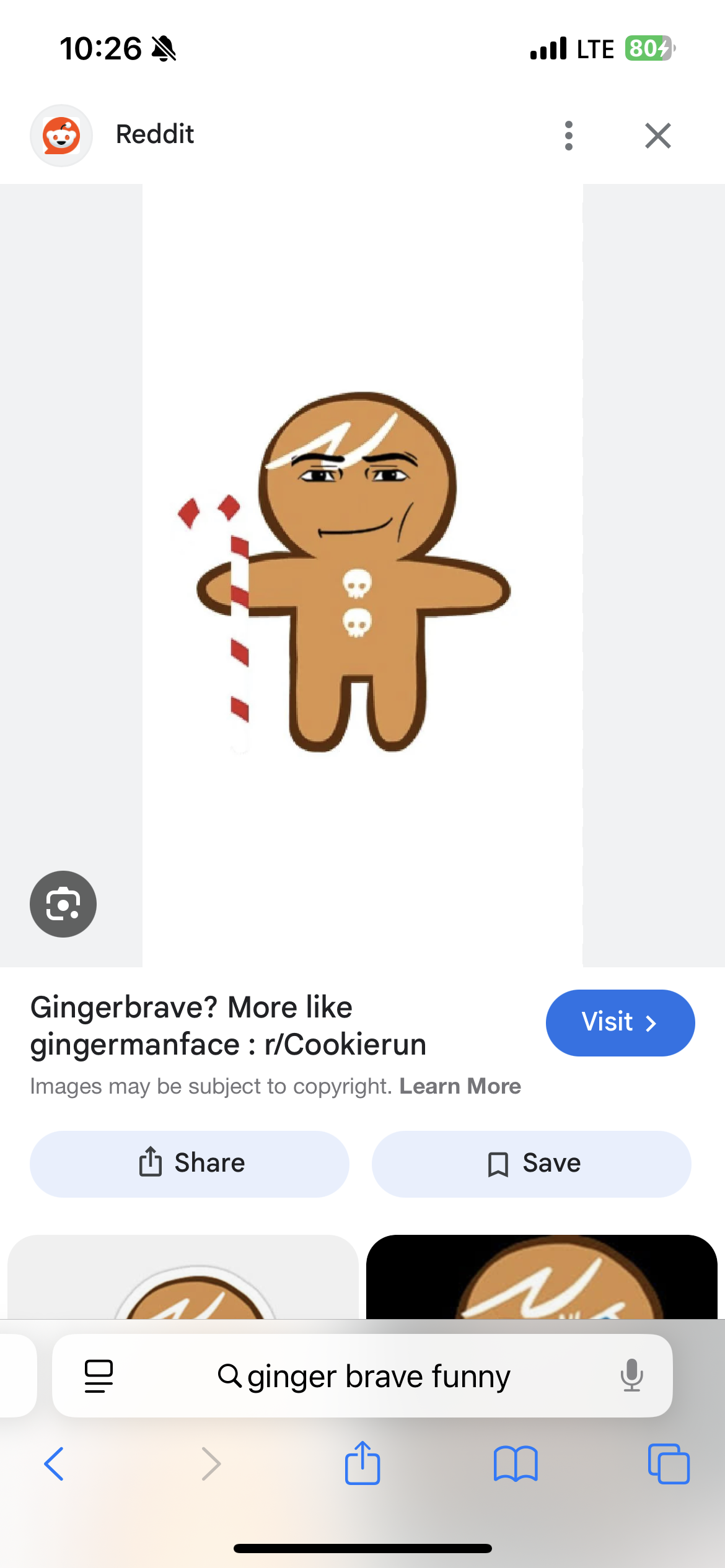Search this image with Google Lens
Viewport: 725px width, 1568px height.
pyautogui.click(x=63, y=904)
